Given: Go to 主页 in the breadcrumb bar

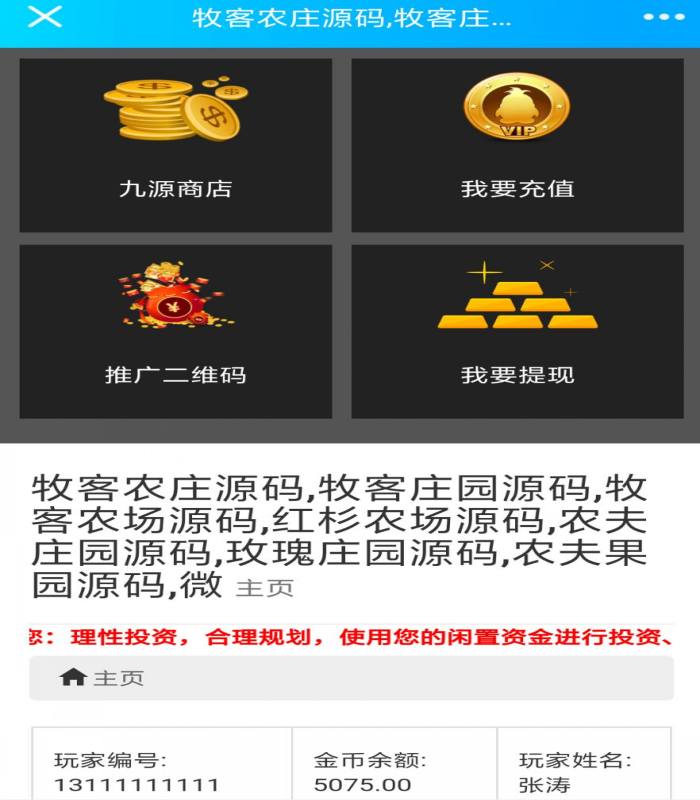Looking at the screenshot, I should 103,678.
